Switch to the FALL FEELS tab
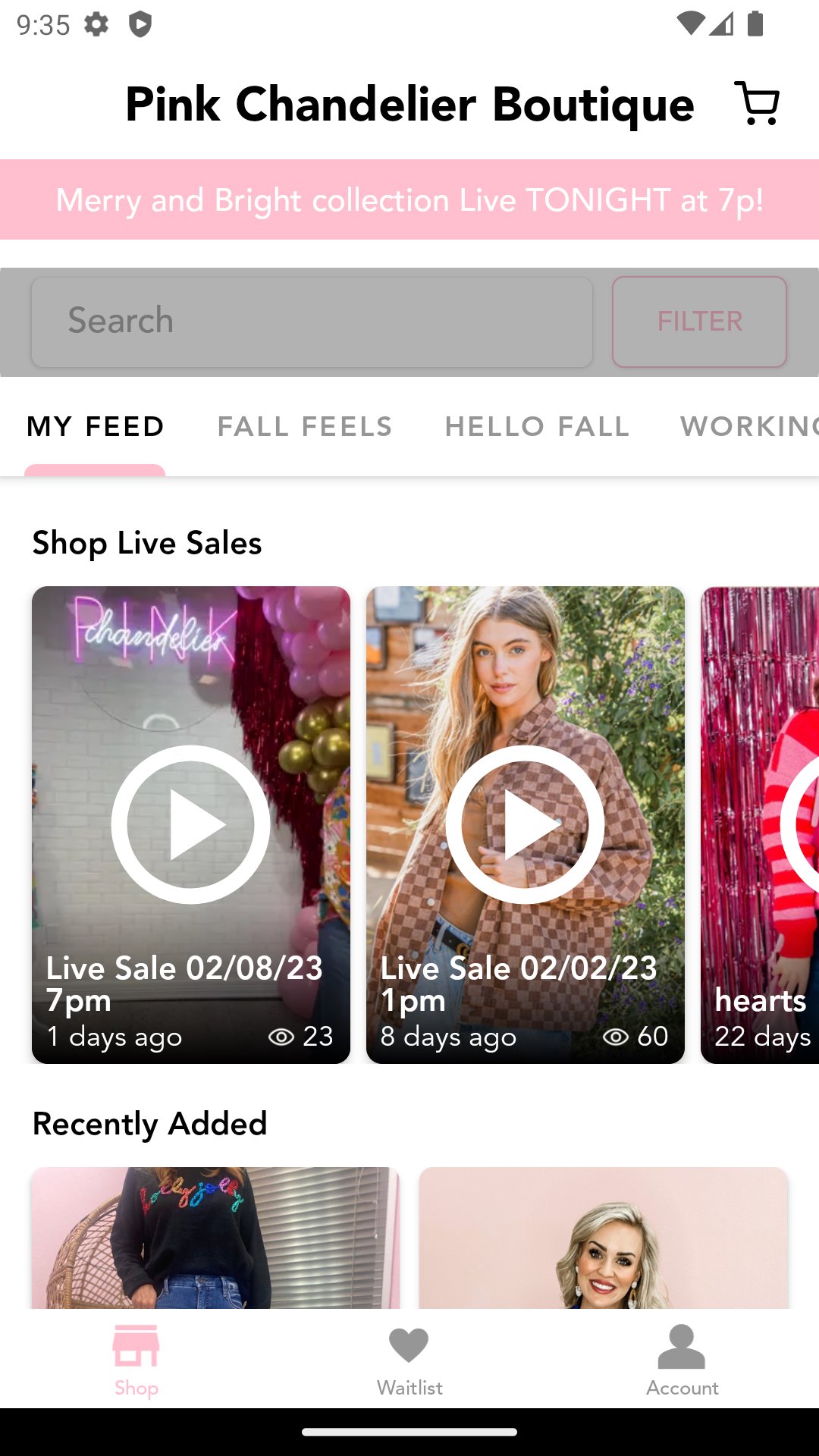Screen dimensions: 819x1456 pyautogui.click(x=305, y=426)
